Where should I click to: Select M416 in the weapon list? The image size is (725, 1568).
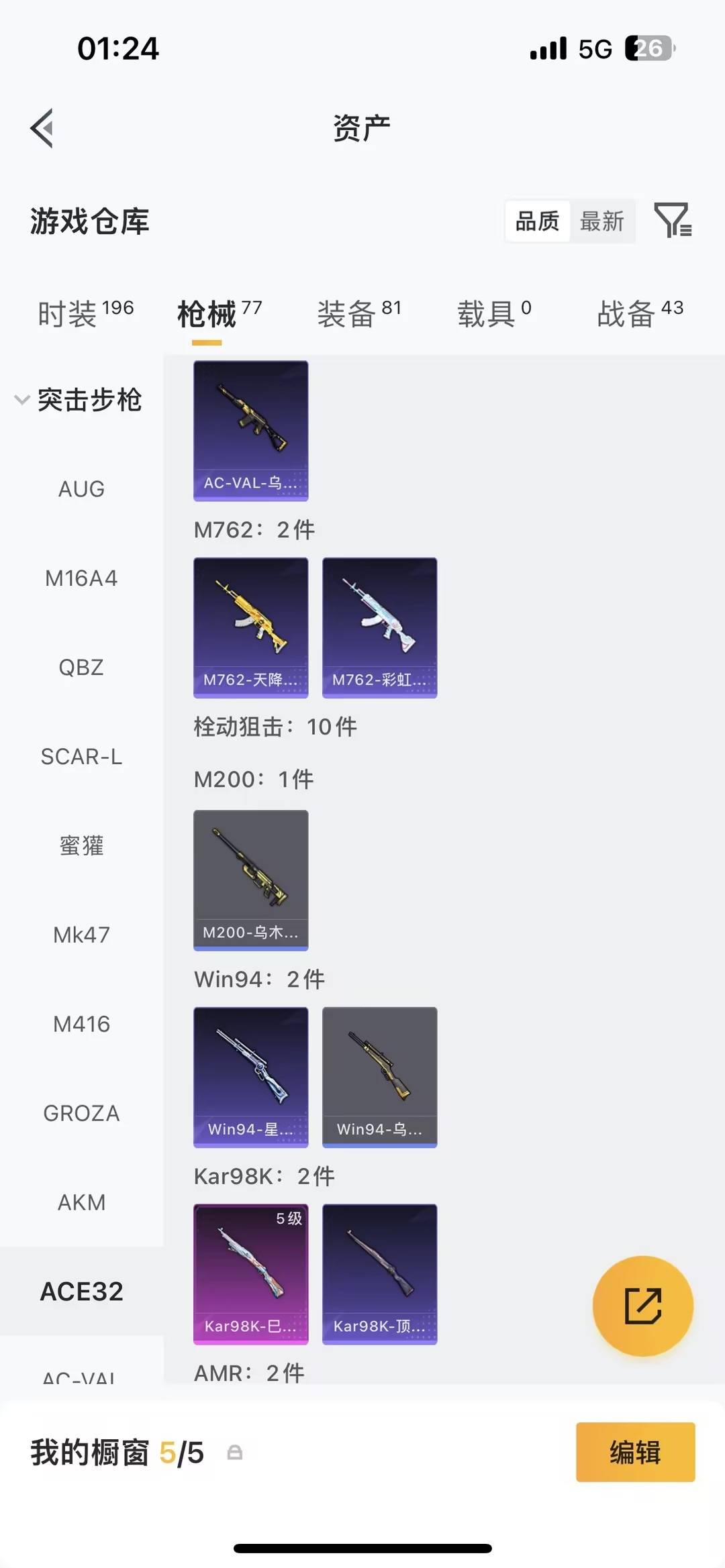pyautogui.click(x=81, y=1025)
